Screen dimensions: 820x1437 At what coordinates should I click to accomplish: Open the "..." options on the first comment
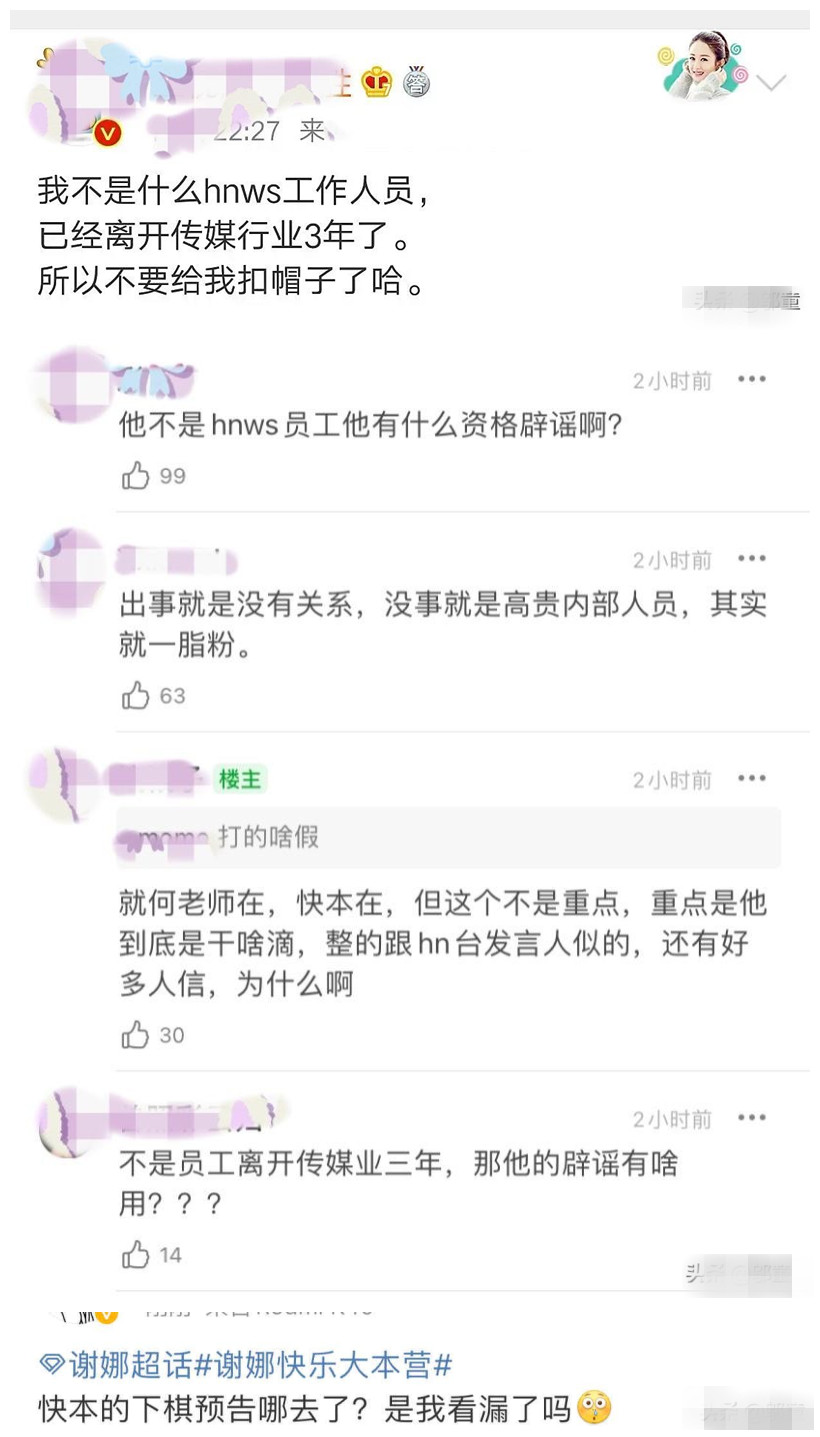point(751,379)
